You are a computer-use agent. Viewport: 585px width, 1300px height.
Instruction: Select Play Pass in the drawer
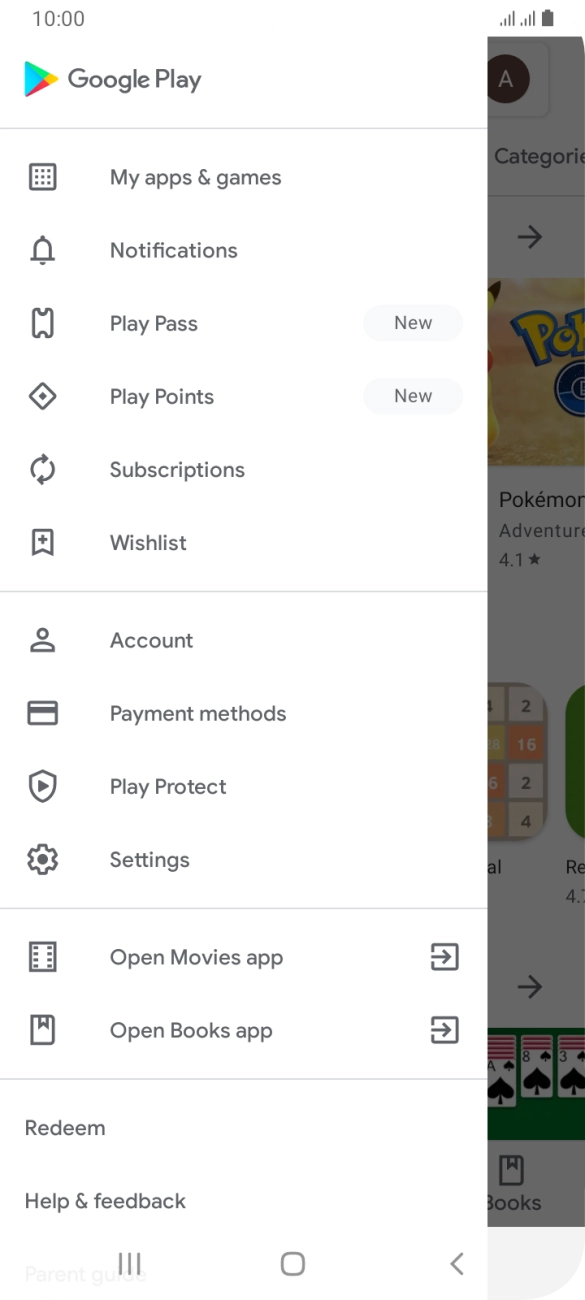tap(243, 323)
